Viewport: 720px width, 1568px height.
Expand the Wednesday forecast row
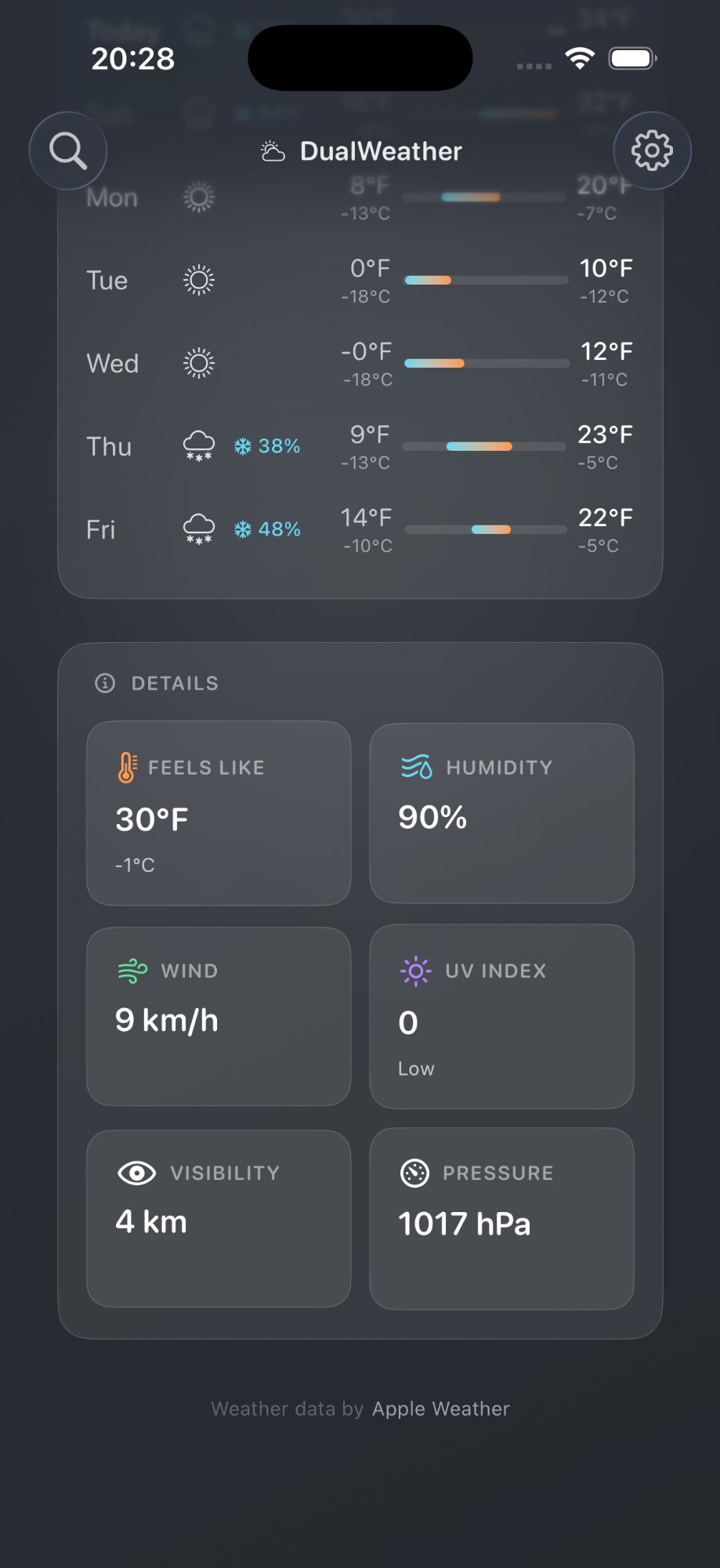point(360,363)
